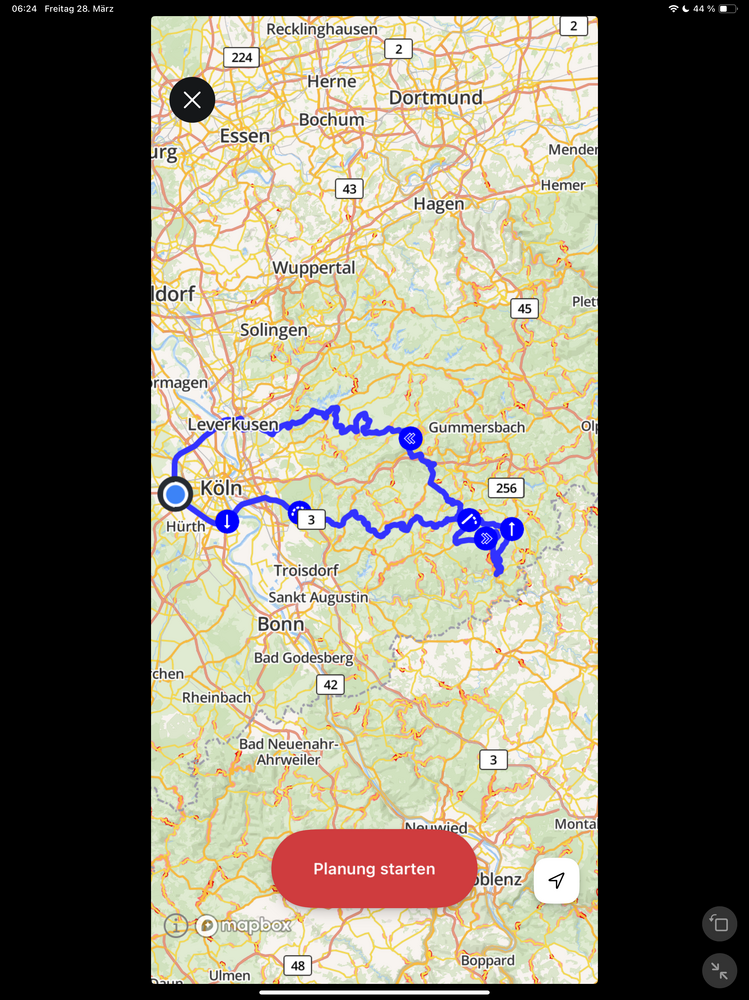Tap the Planung starten button

tap(374, 869)
